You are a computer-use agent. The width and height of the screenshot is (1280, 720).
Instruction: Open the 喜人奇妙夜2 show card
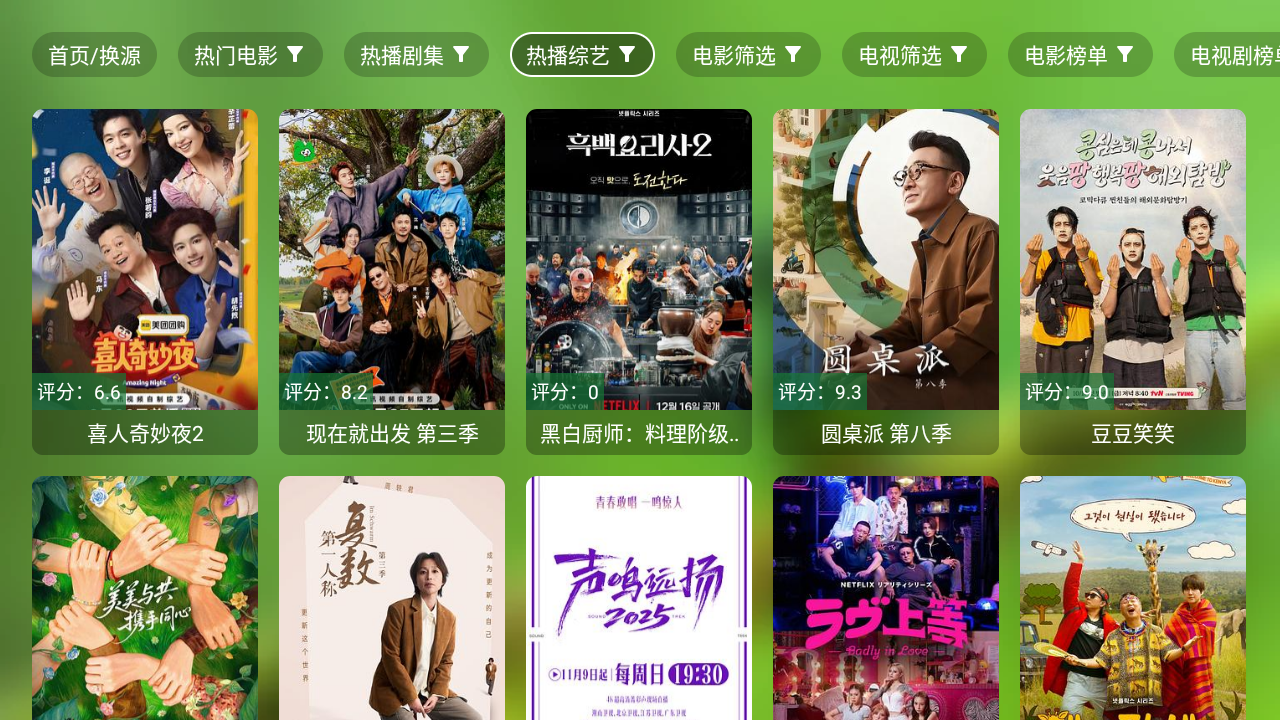(145, 280)
